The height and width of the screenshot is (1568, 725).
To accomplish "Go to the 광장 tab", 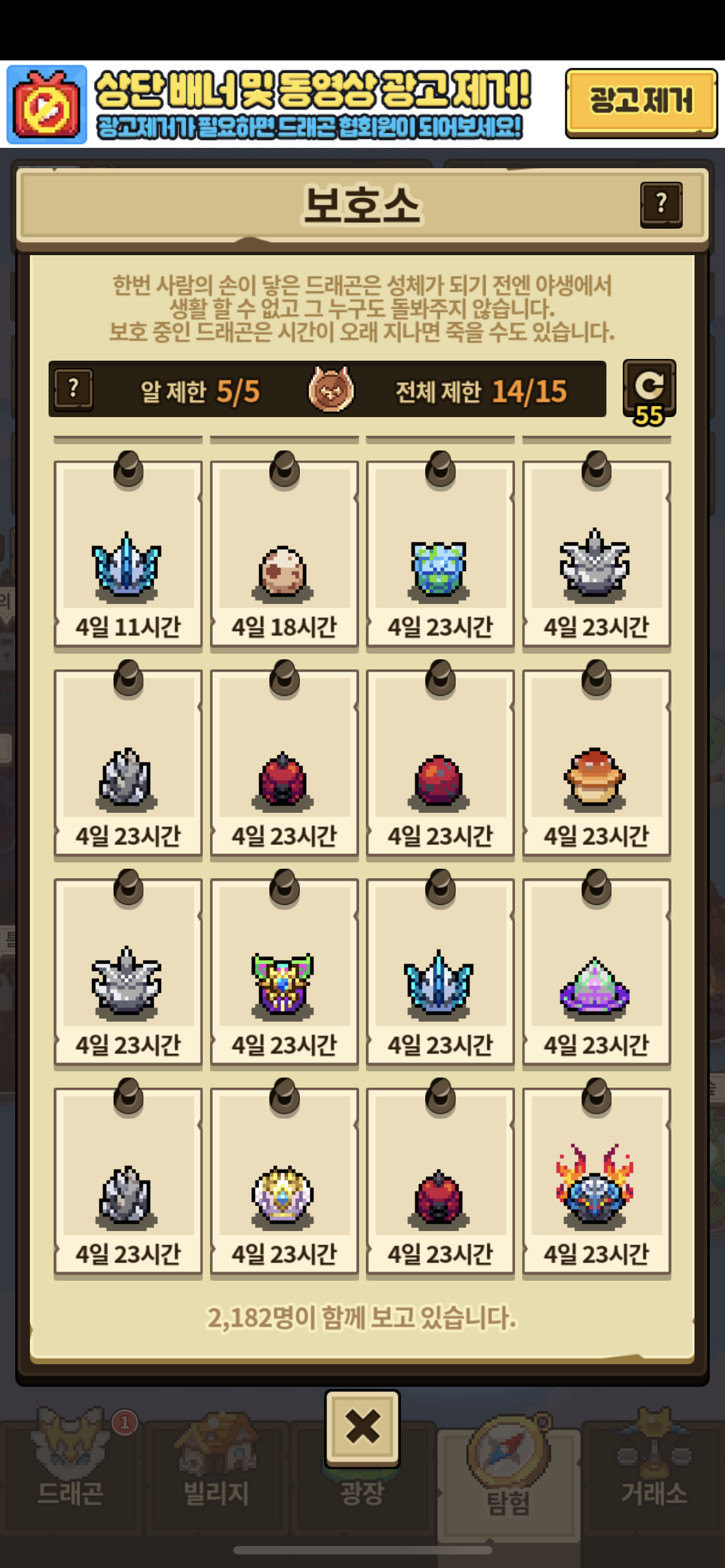I will 362,1492.
